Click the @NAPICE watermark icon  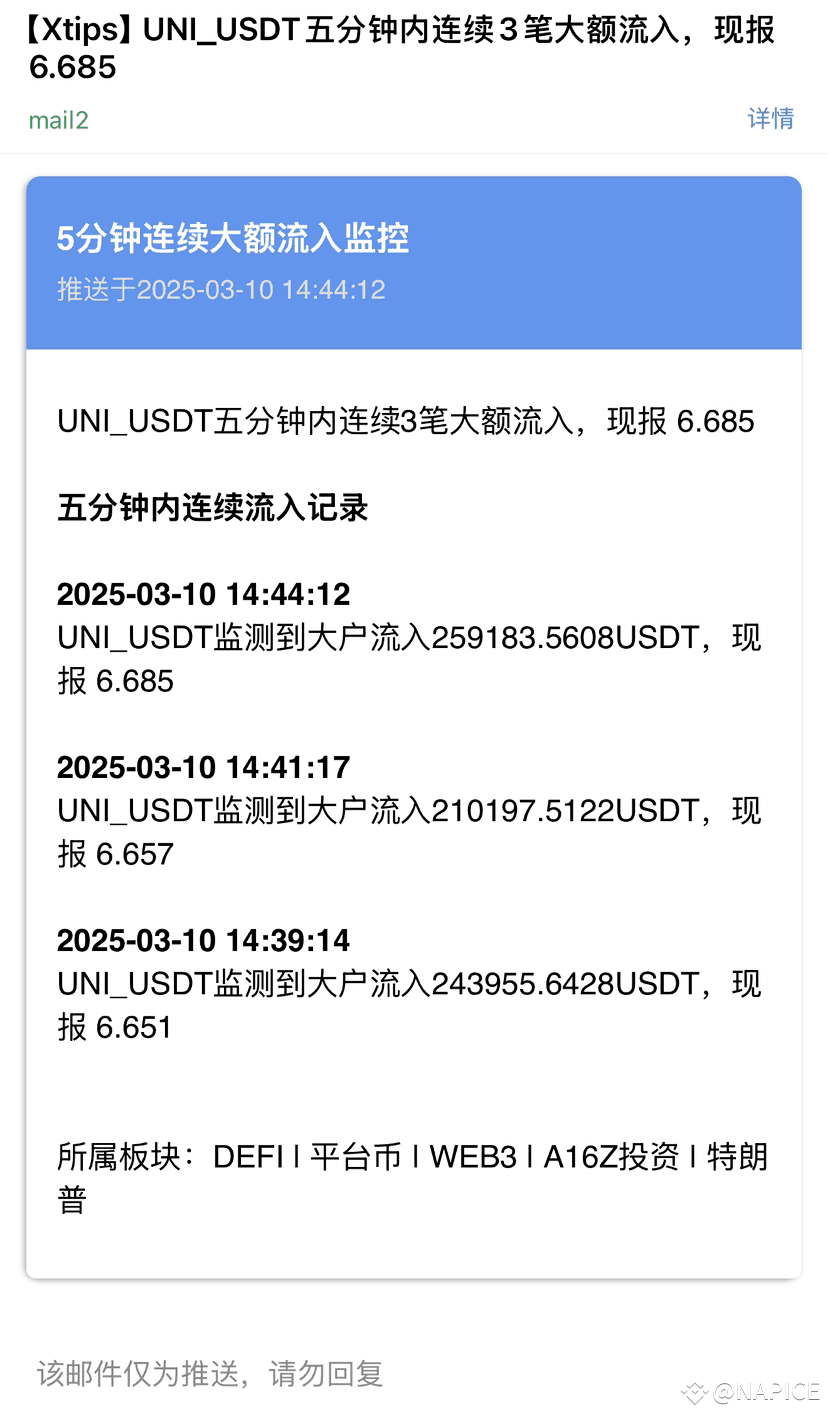(x=695, y=1391)
